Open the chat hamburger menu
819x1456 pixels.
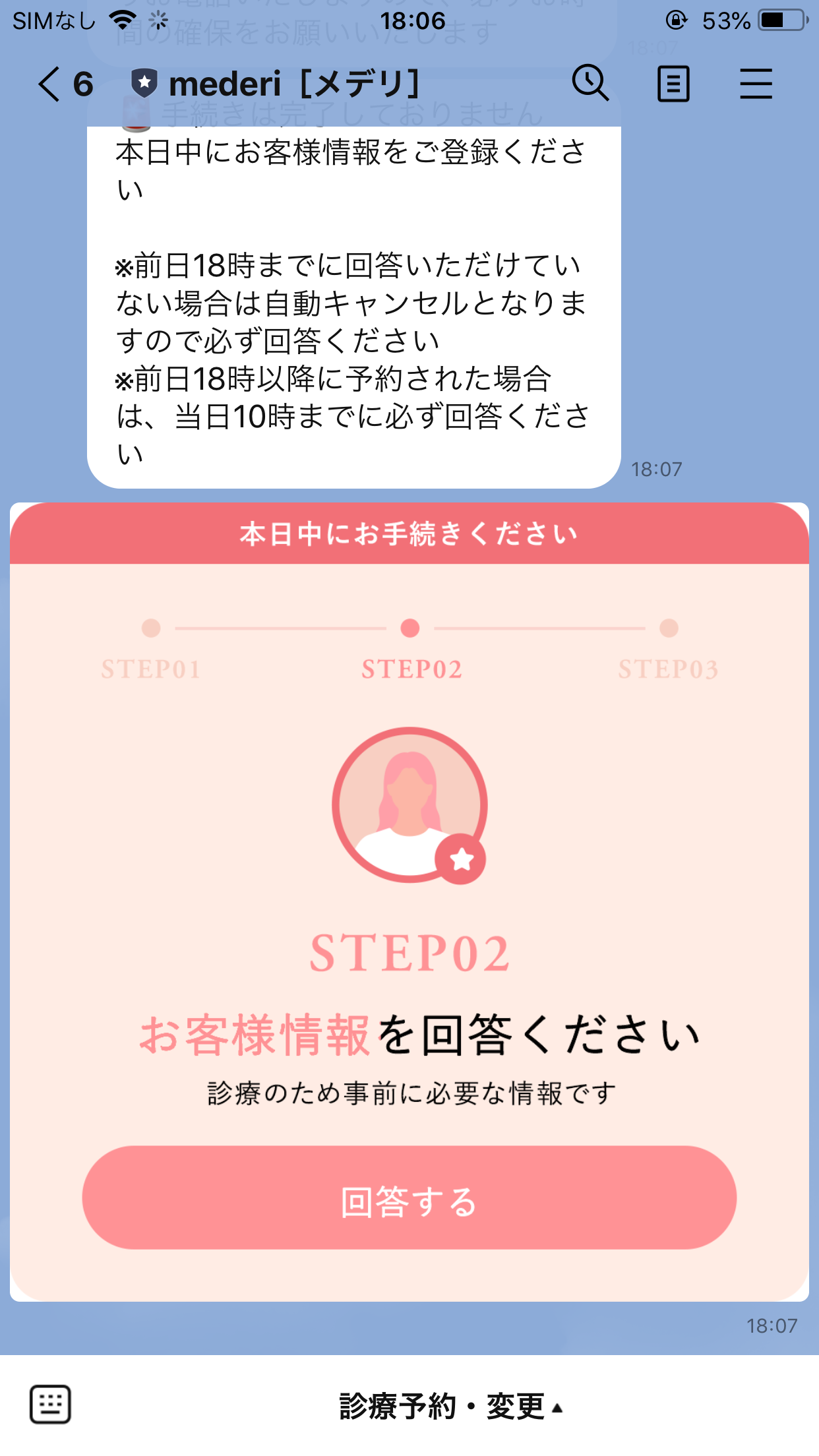[x=756, y=84]
